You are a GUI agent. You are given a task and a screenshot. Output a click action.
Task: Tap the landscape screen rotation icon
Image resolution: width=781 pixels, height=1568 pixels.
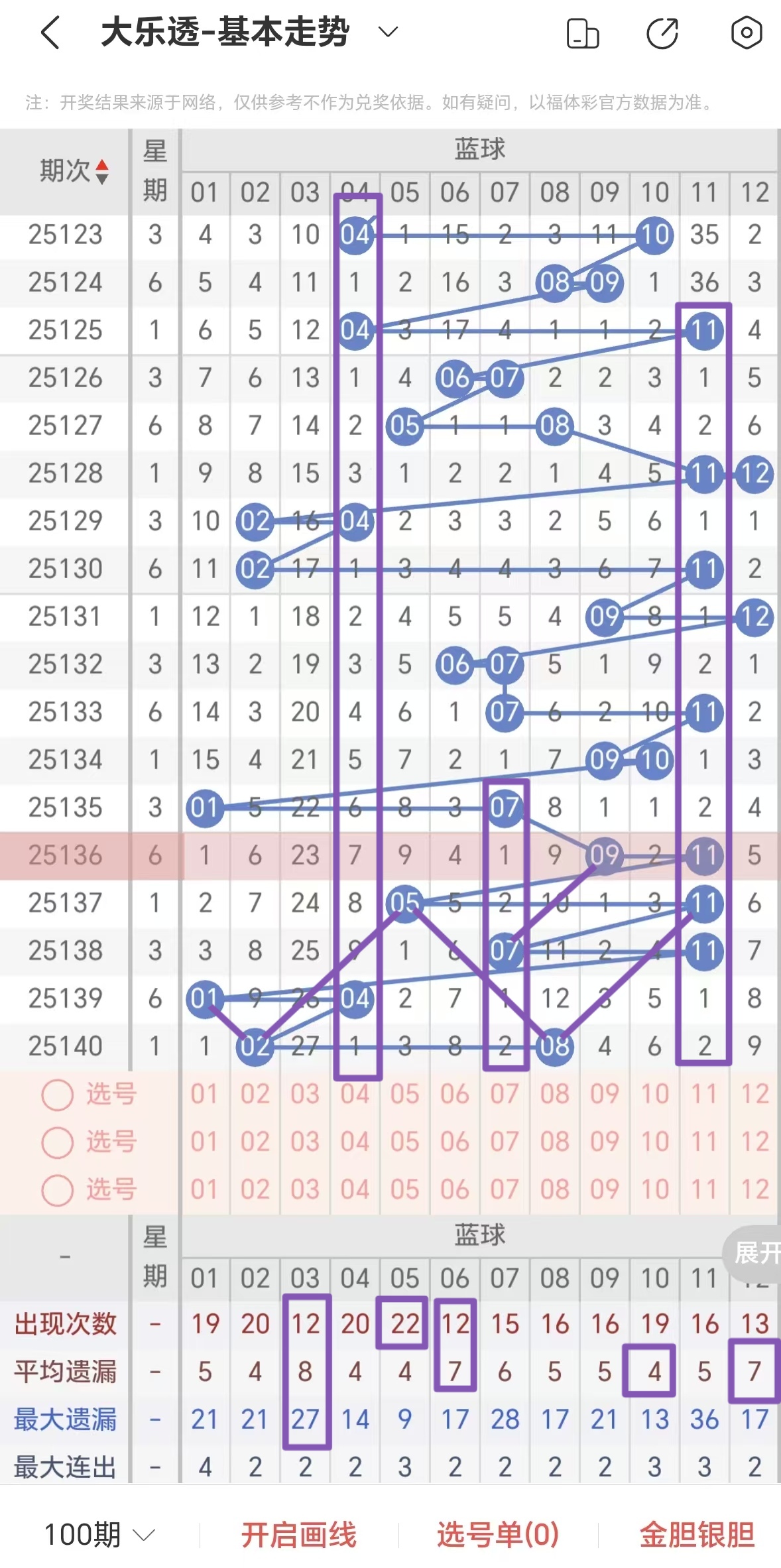click(583, 32)
